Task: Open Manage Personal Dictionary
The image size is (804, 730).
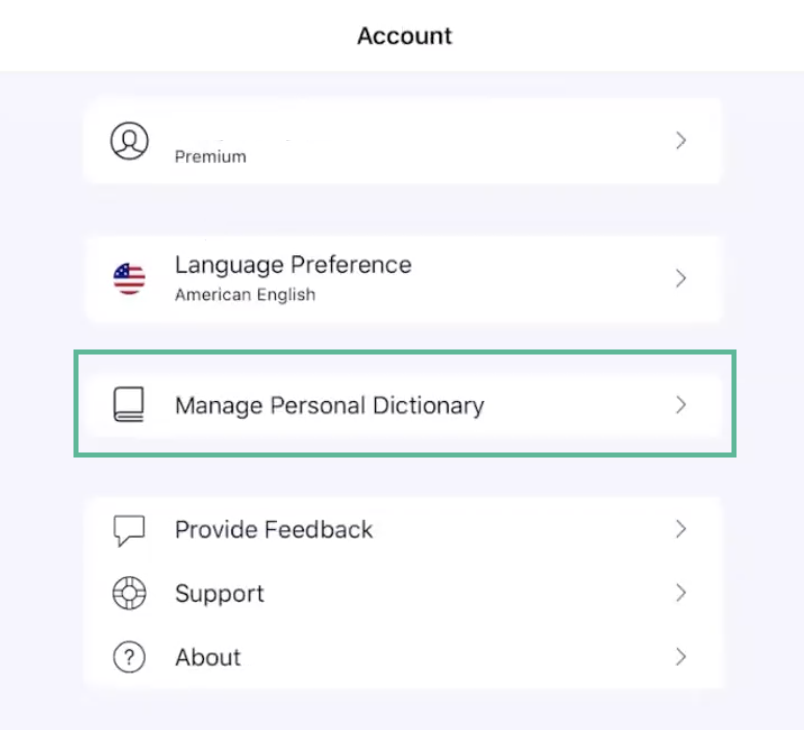Action: 401,405
